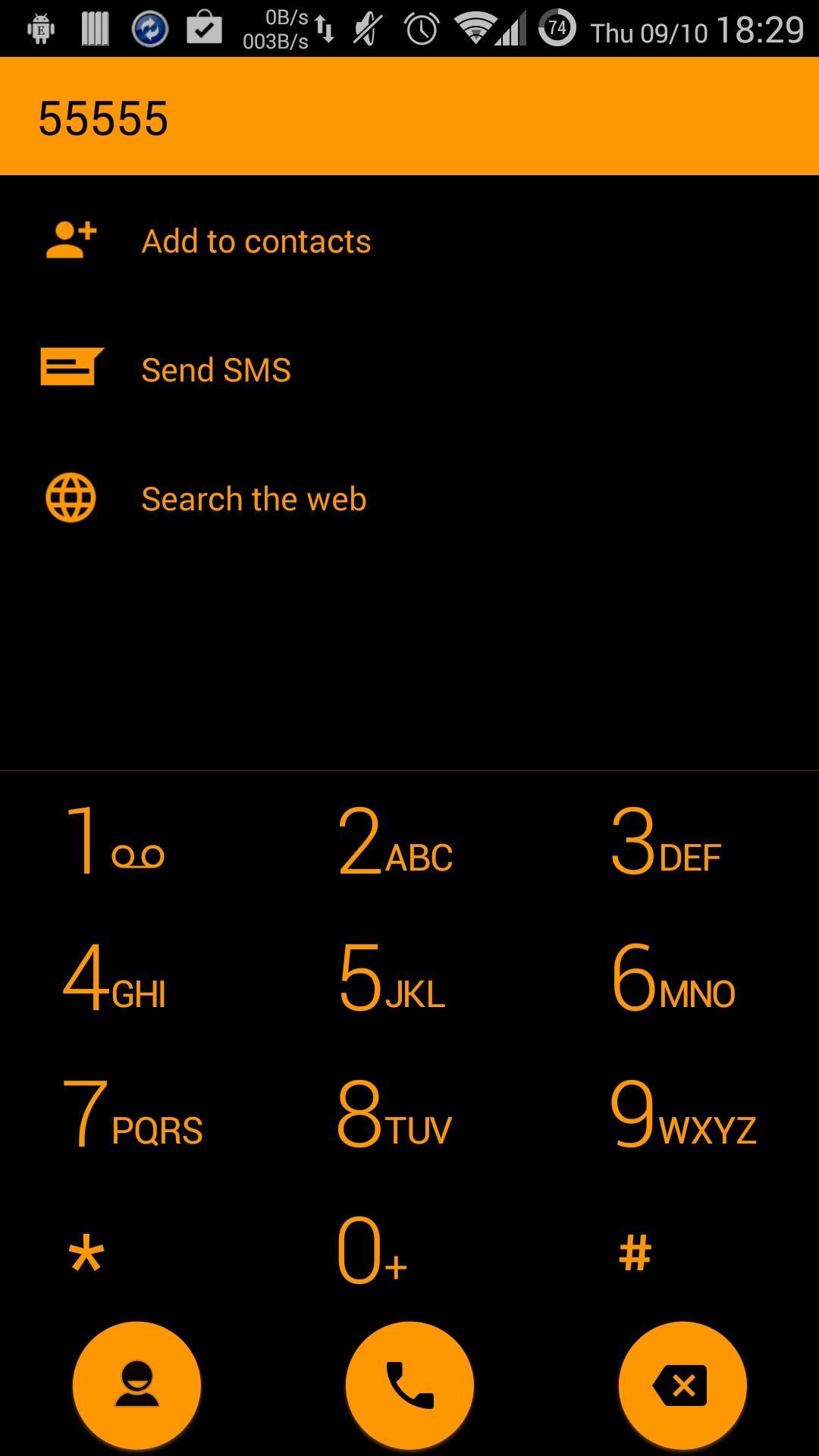Tap the dialed number field showing 55555

(x=303, y=118)
